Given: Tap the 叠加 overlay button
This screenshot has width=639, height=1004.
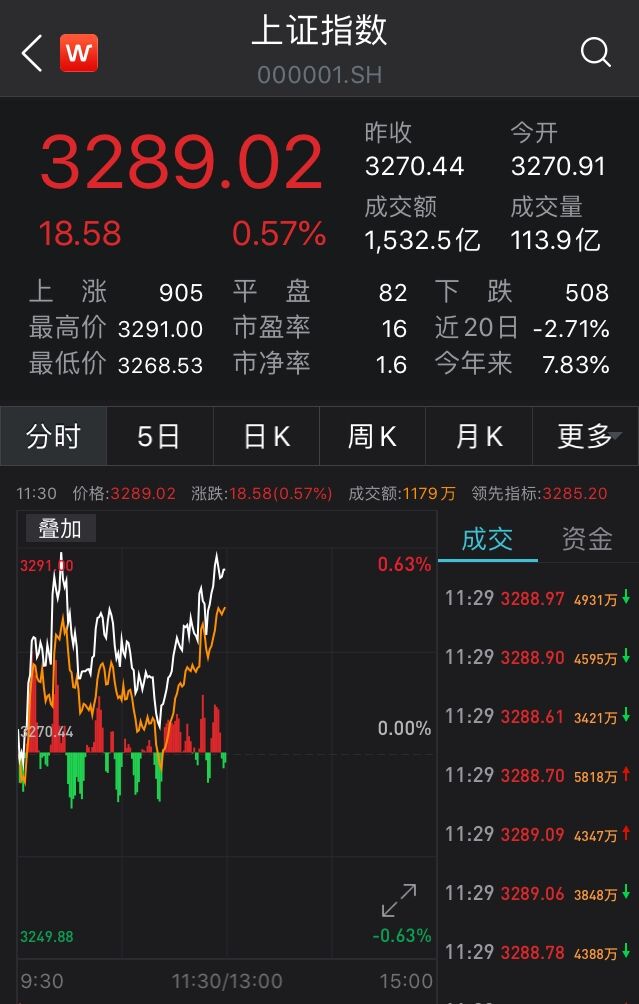Looking at the screenshot, I should click(60, 528).
